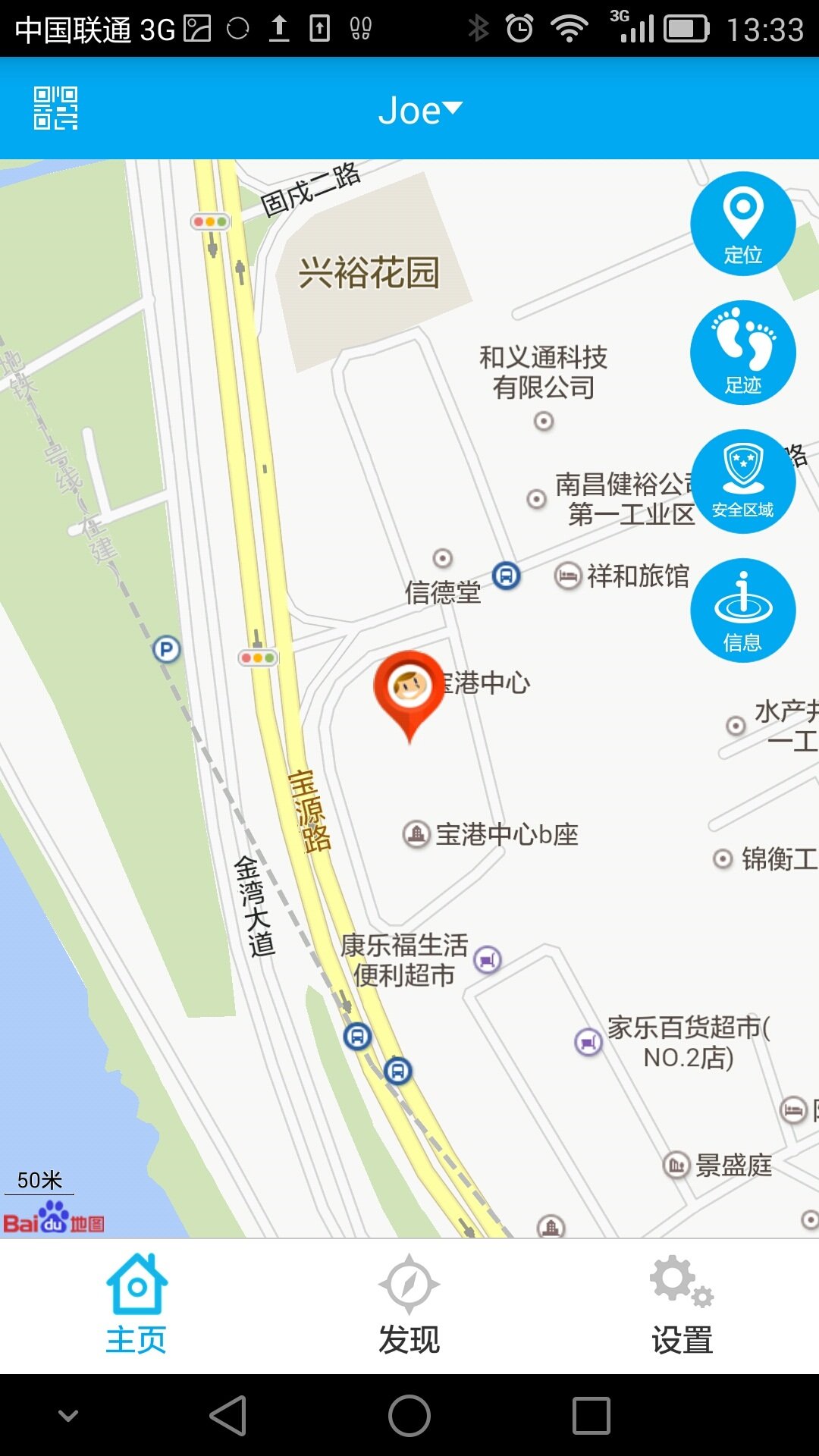This screenshot has width=819, height=1456.
Task: Tap the 定位 locate button
Action: coord(742,224)
